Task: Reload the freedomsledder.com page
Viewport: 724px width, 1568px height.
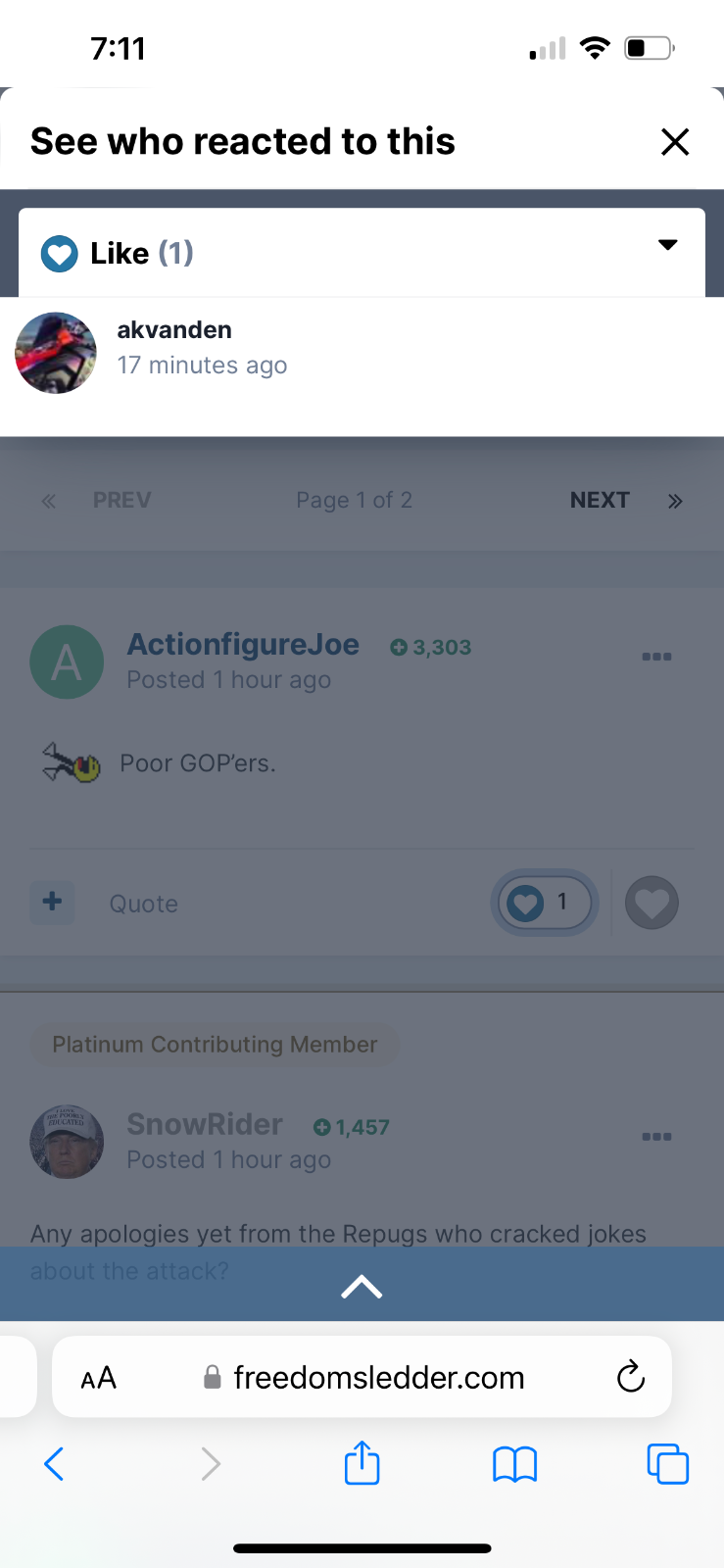Action: (x=631, y=1377)
